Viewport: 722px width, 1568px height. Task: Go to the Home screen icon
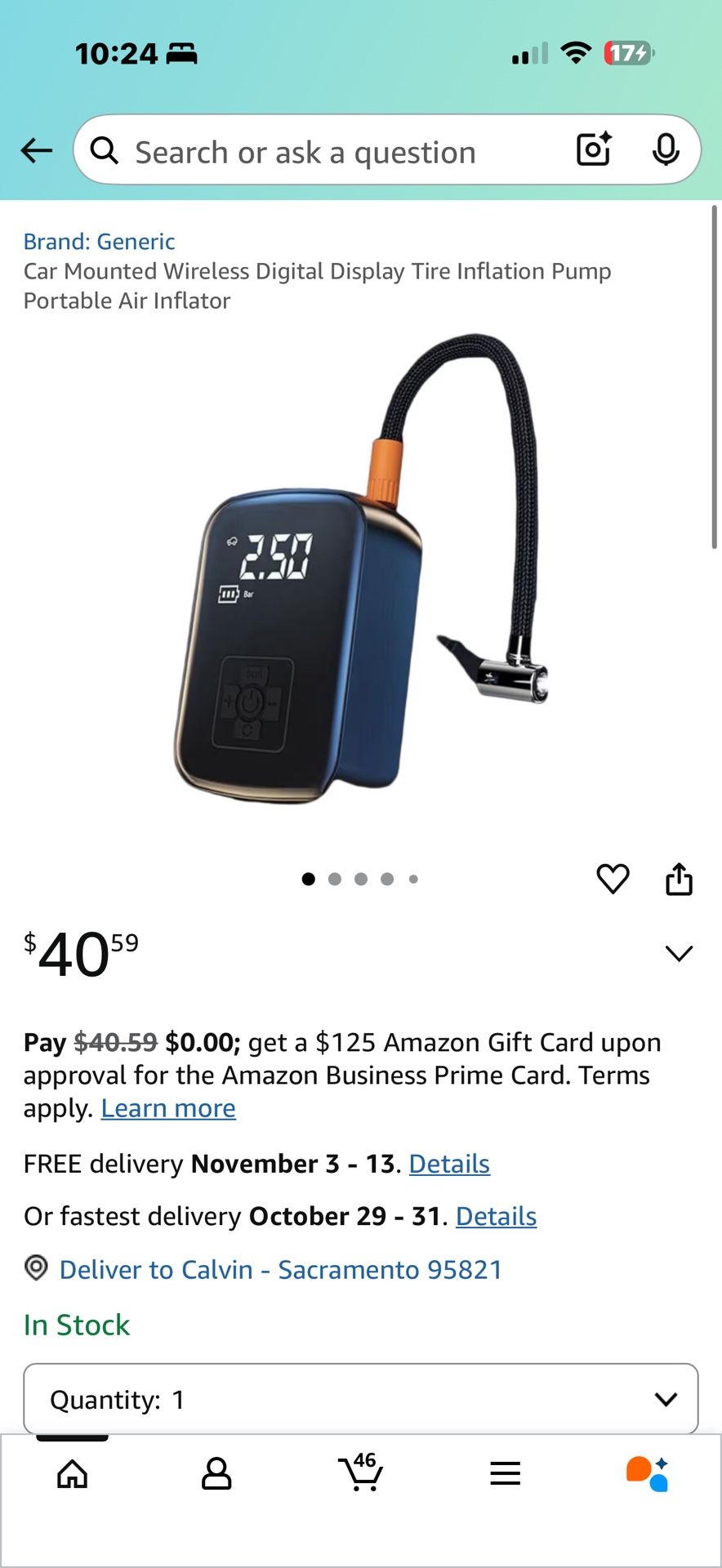pyautogui.click(x=72, y=1474)
